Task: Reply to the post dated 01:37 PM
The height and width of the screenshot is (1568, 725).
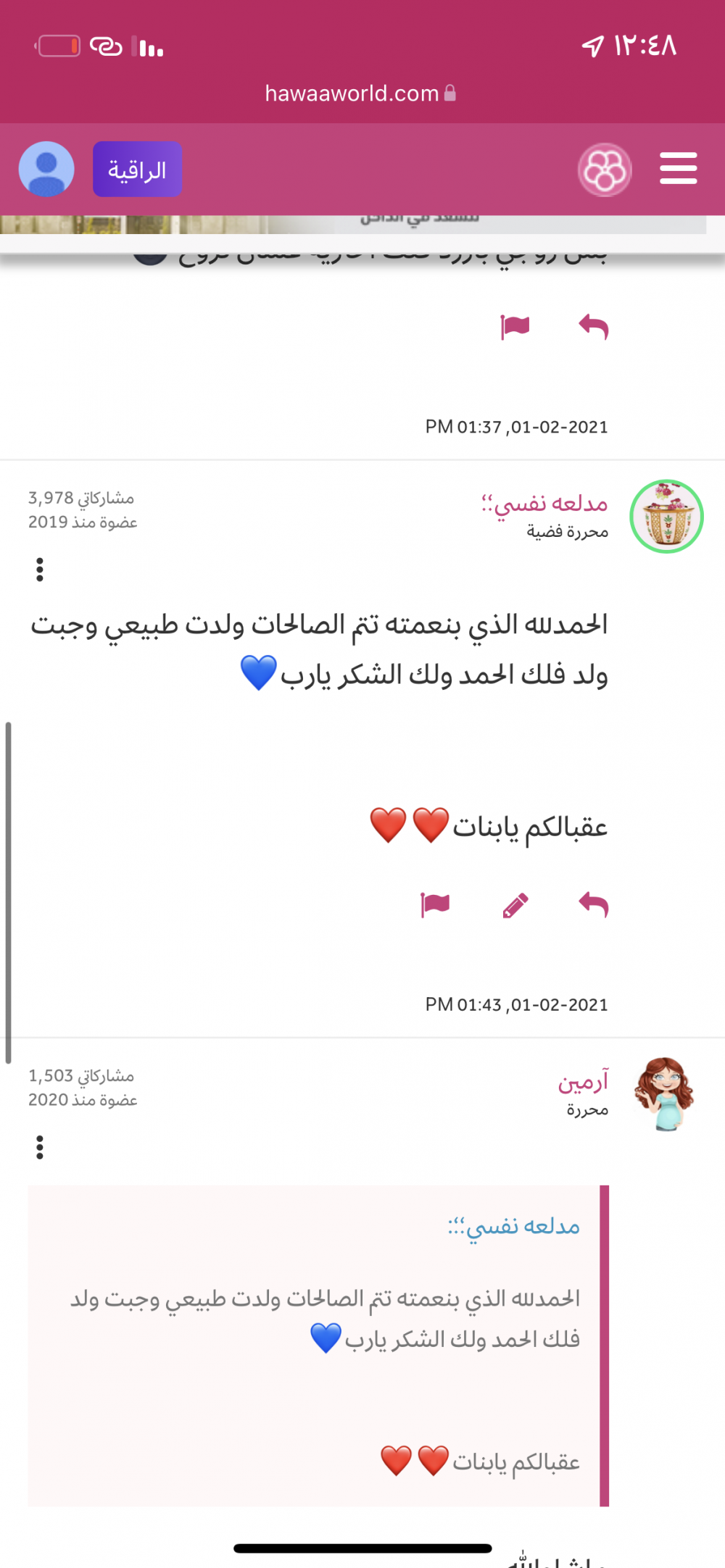Action: [593, 327]
